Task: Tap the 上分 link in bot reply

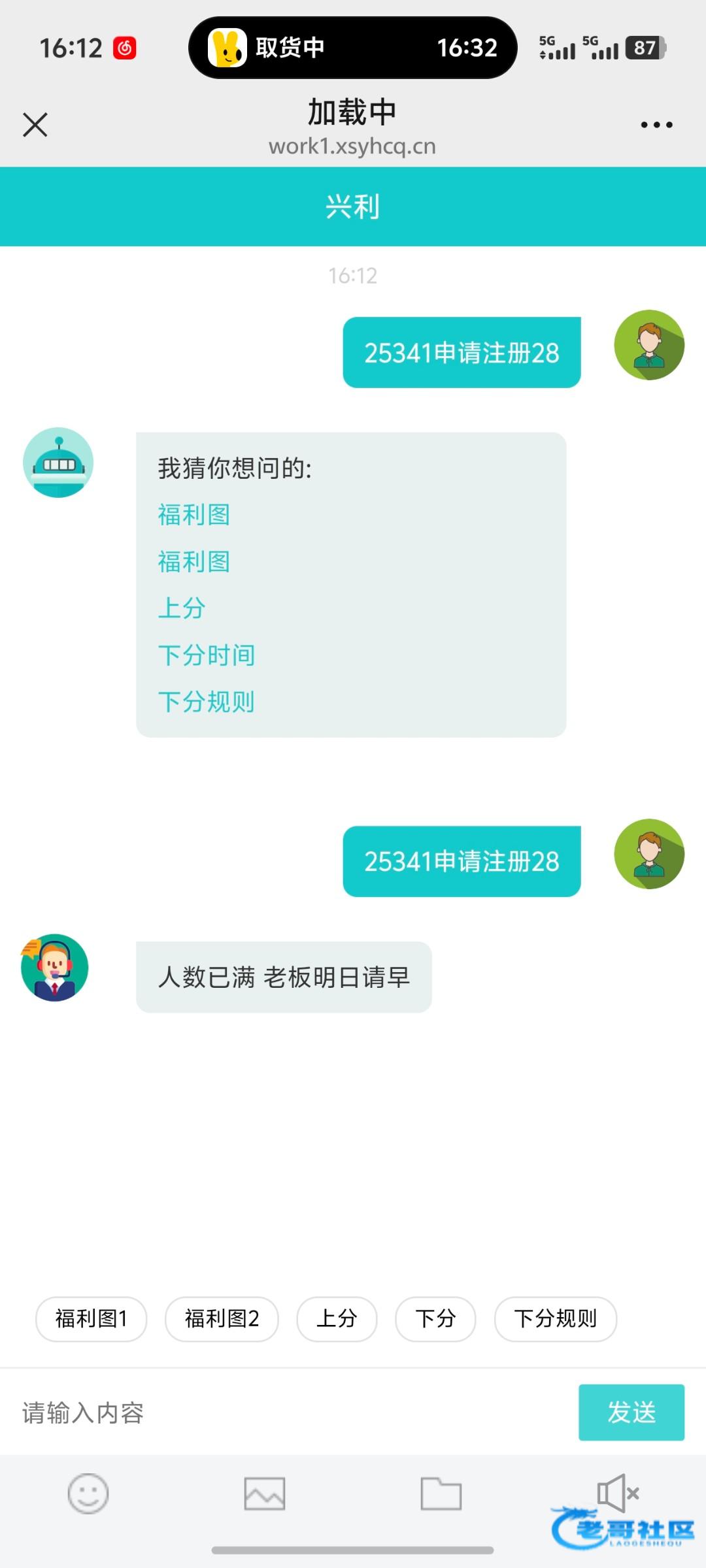Action: (182, 608)
